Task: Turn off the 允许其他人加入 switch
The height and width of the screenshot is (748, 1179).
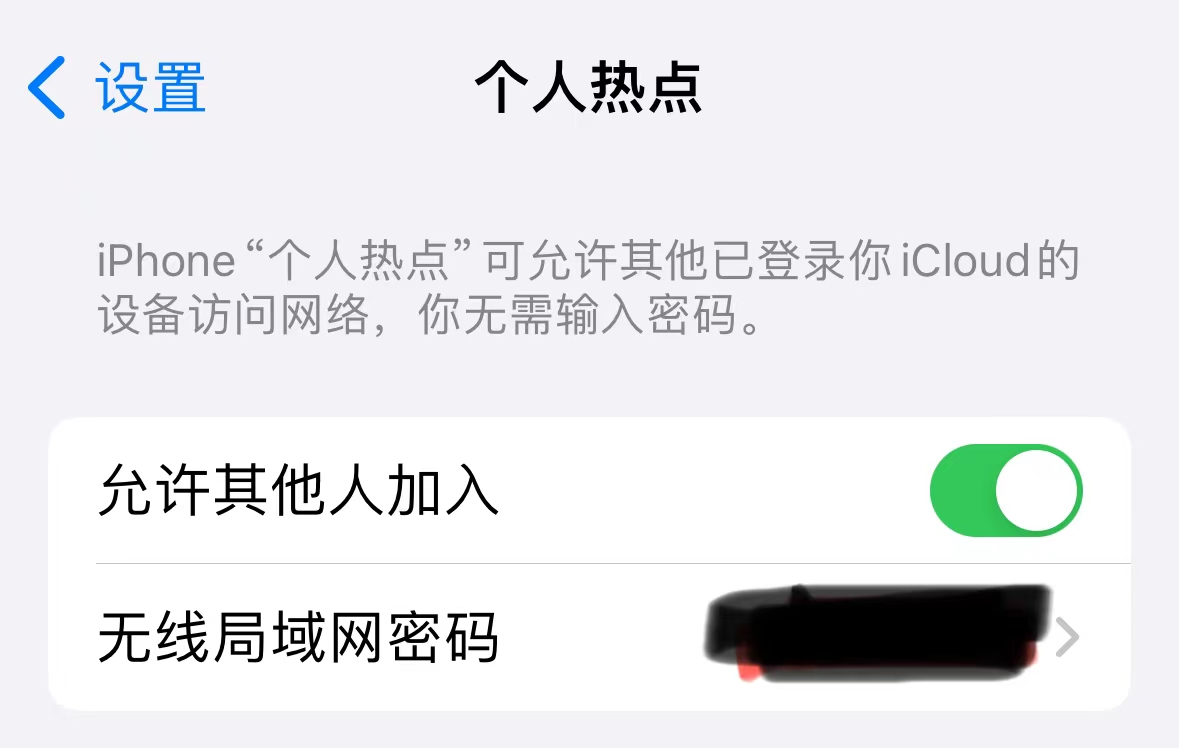Action: coord(1006,491)
